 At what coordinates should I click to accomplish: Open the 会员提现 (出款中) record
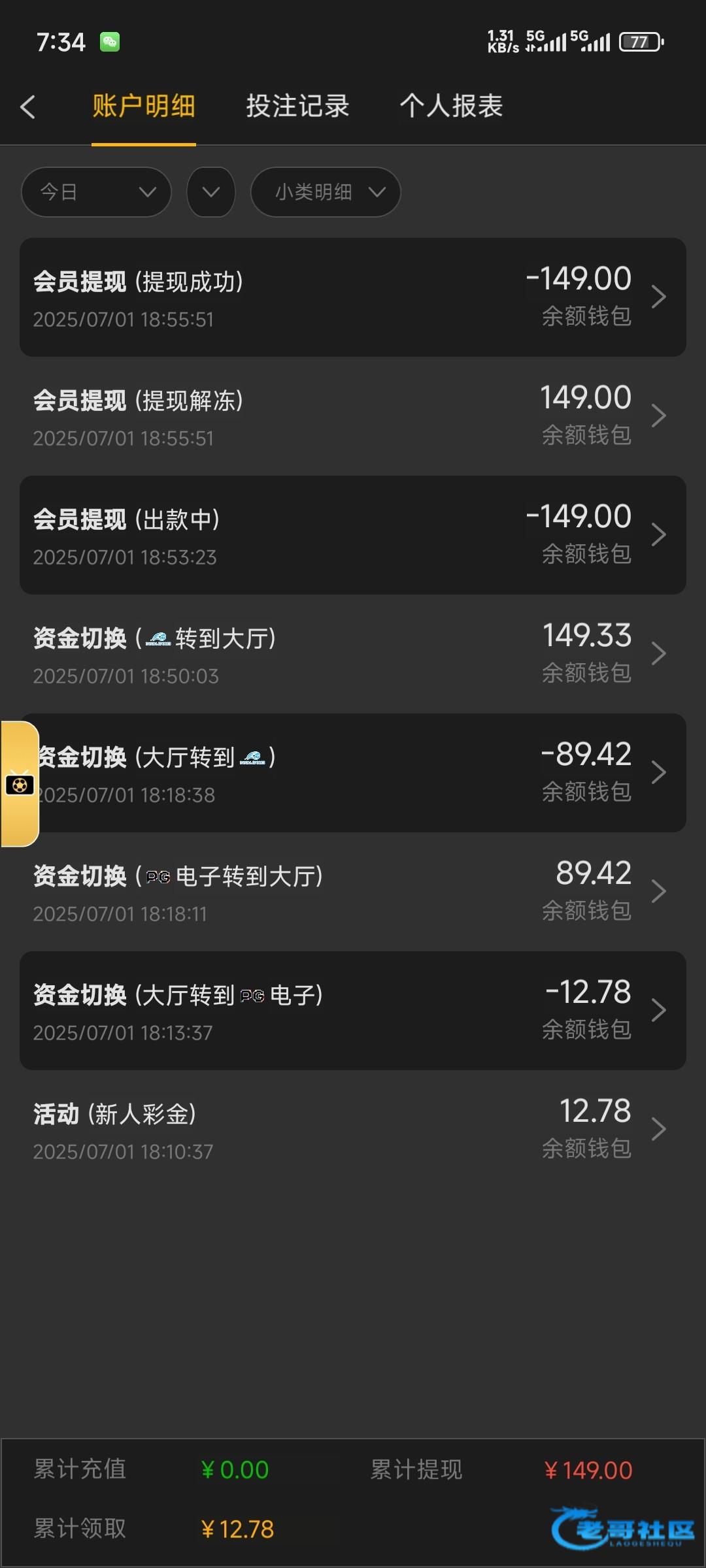(353, 535)
